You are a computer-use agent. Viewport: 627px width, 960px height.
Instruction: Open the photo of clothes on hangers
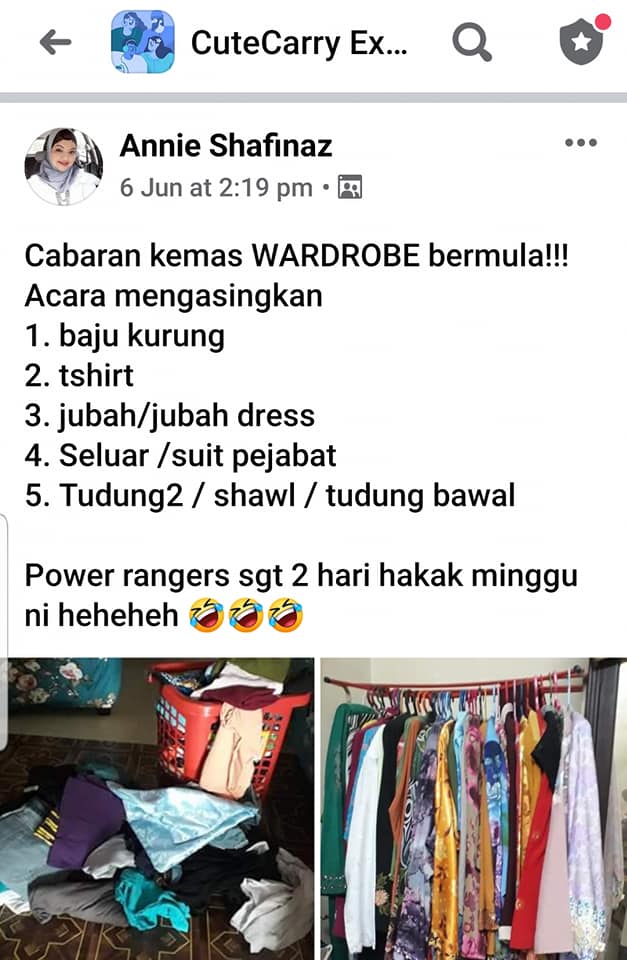pos(472,808)
